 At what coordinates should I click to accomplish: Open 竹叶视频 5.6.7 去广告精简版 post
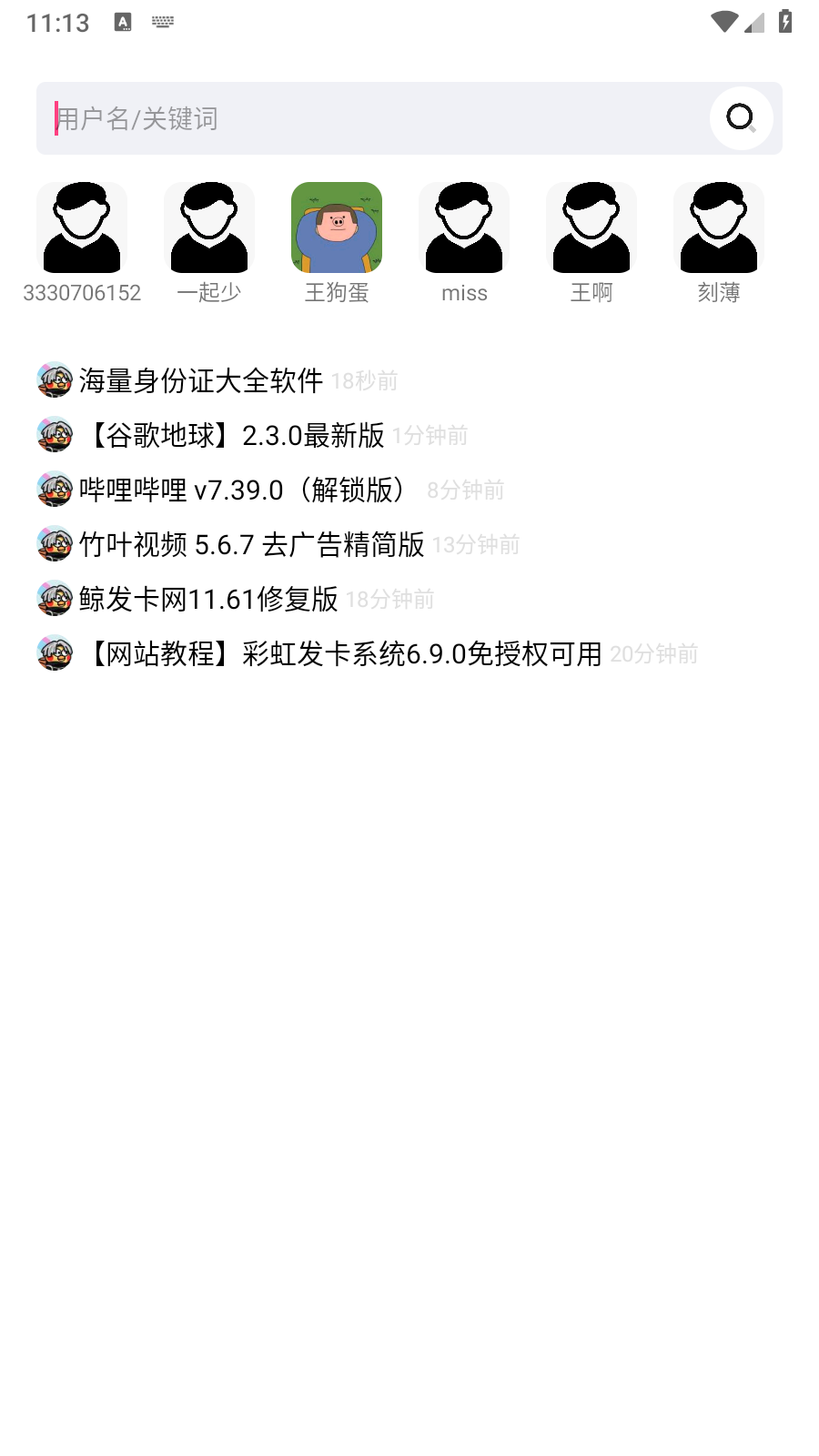[x=251, y=544]
